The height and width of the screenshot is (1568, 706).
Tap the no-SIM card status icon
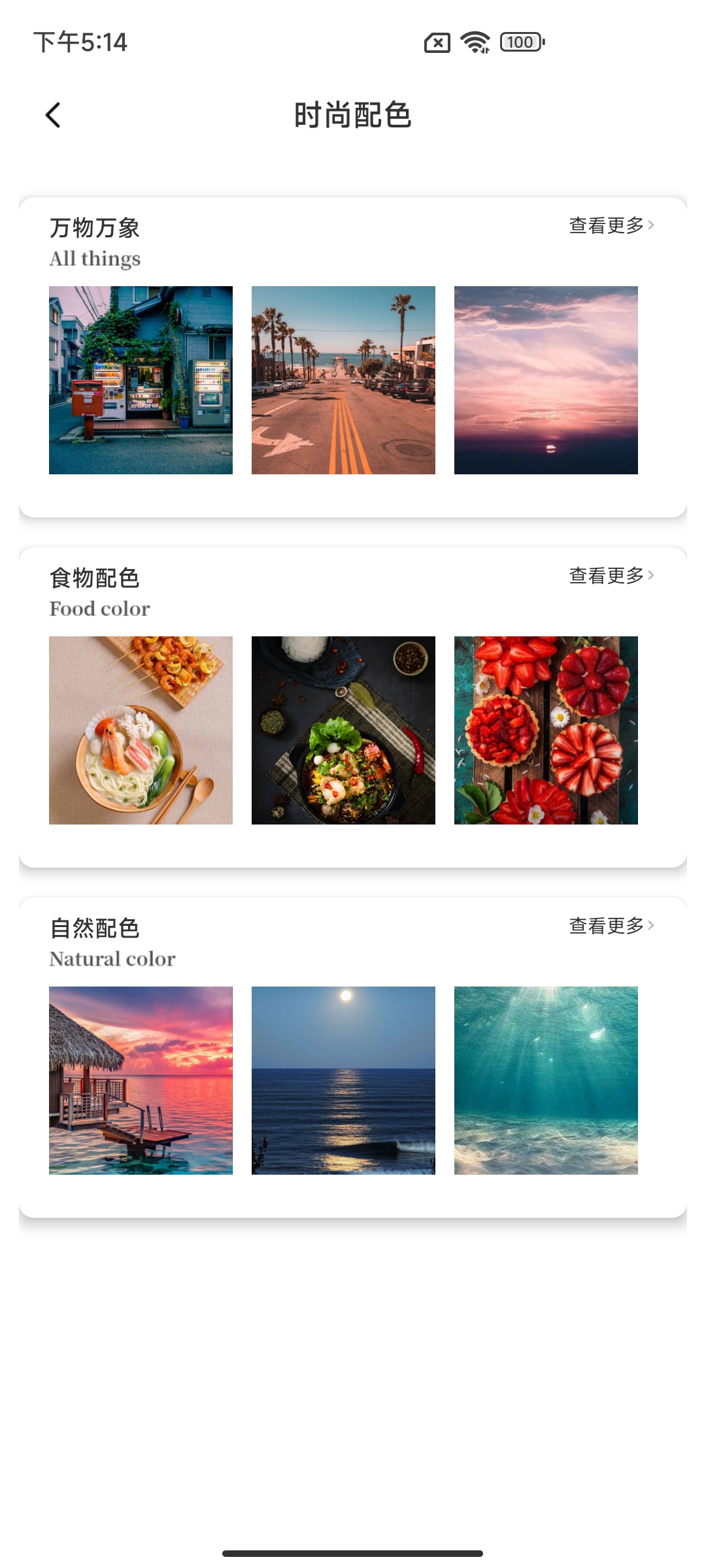tap(437, 42)
